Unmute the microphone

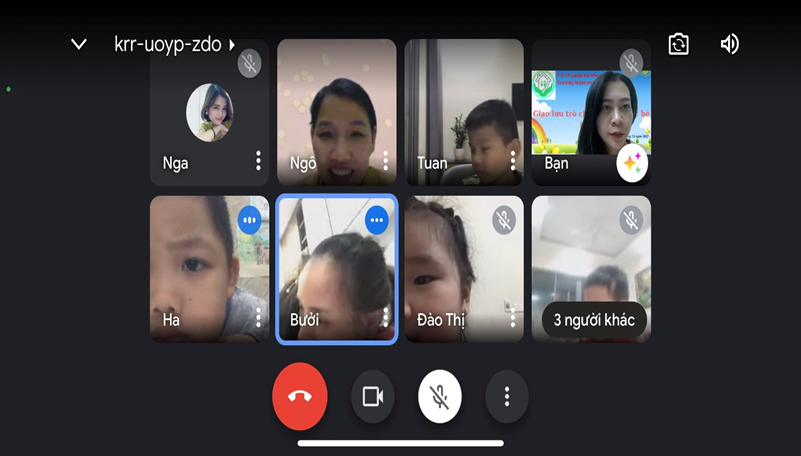439,396
